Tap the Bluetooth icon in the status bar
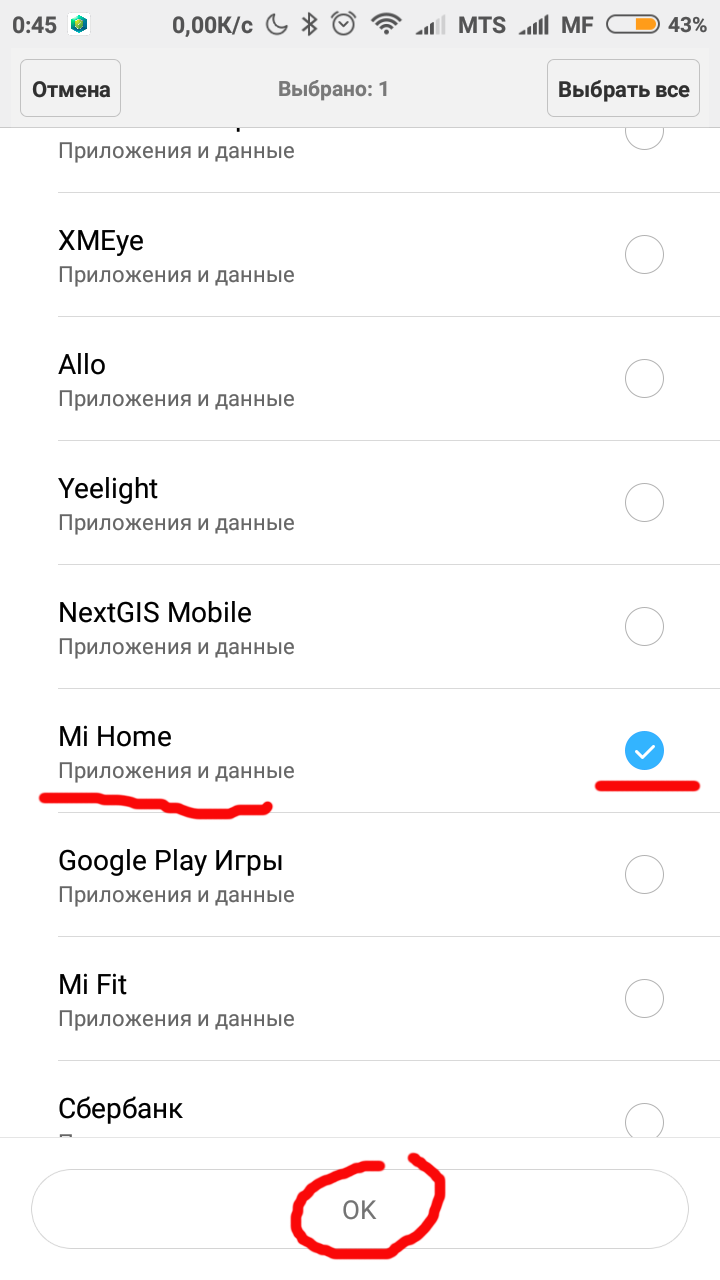720x1280 pixels. 311,22
